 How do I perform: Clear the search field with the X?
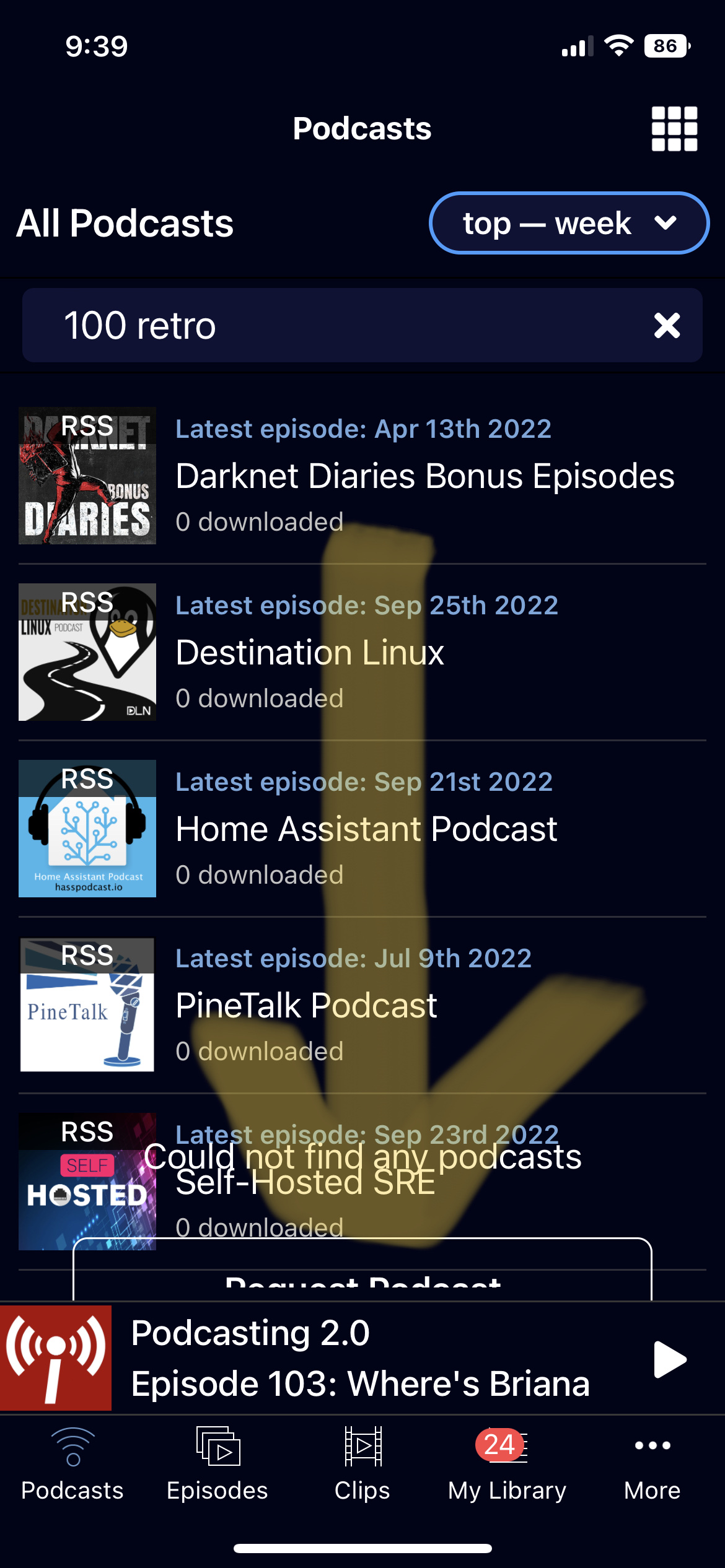[667, 324]
